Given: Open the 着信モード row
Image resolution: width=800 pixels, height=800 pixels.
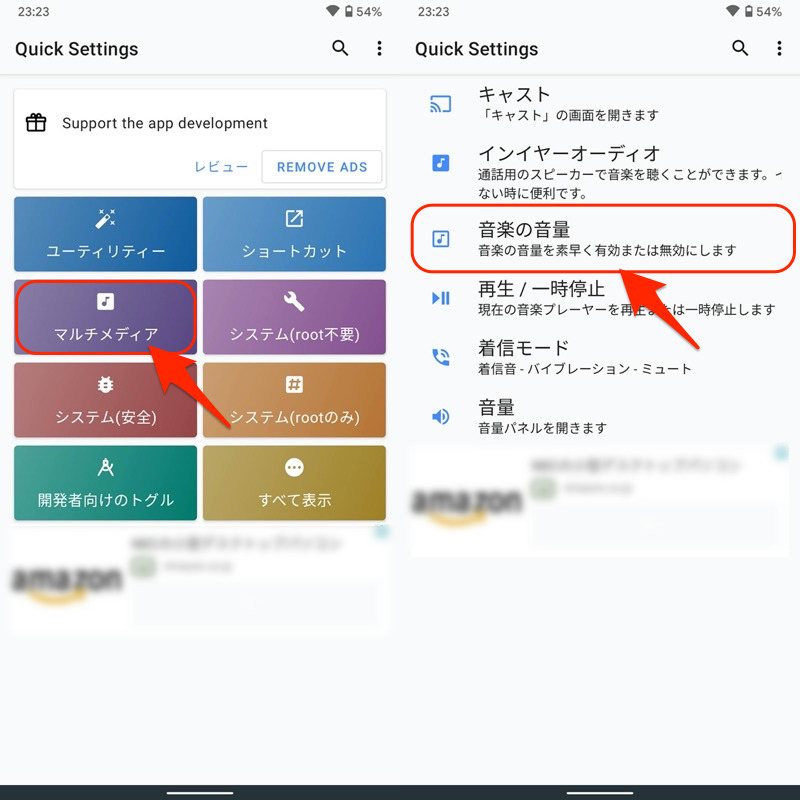Looking at the screenshot, I should 600,357.
